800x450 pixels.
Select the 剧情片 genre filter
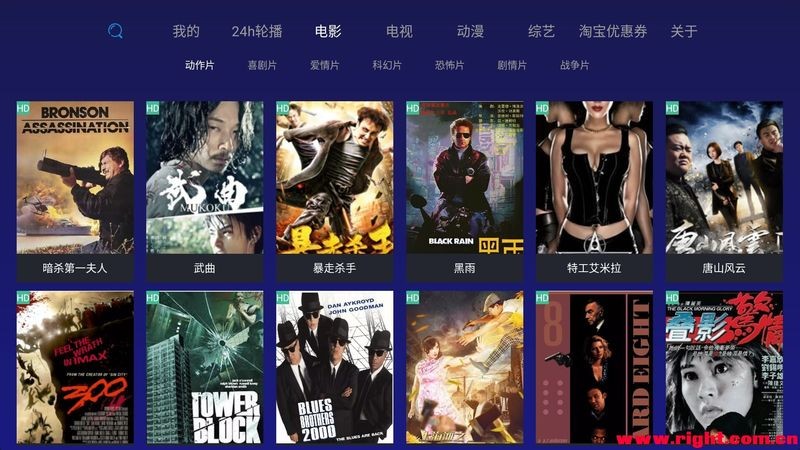click(x=512, y=66)
